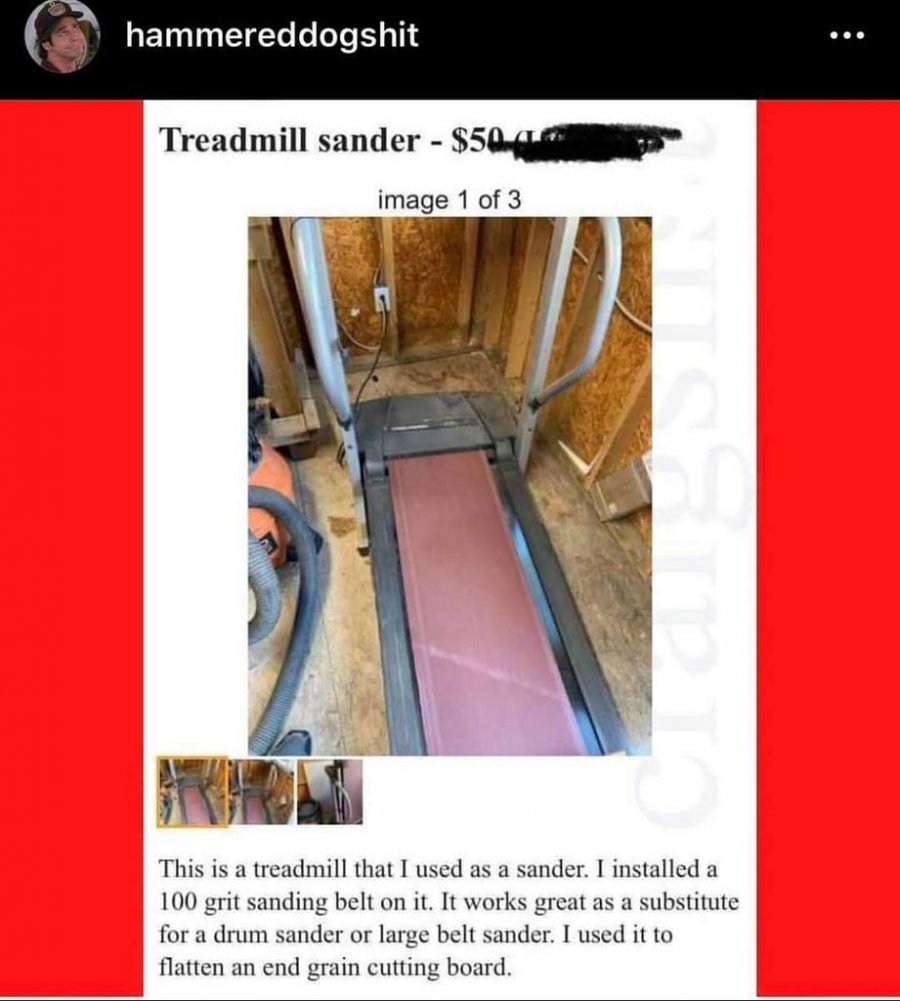This screenshot has height=1001, width=900.
Task: Tap the hammereddogshit username
Action: (271, 37)
